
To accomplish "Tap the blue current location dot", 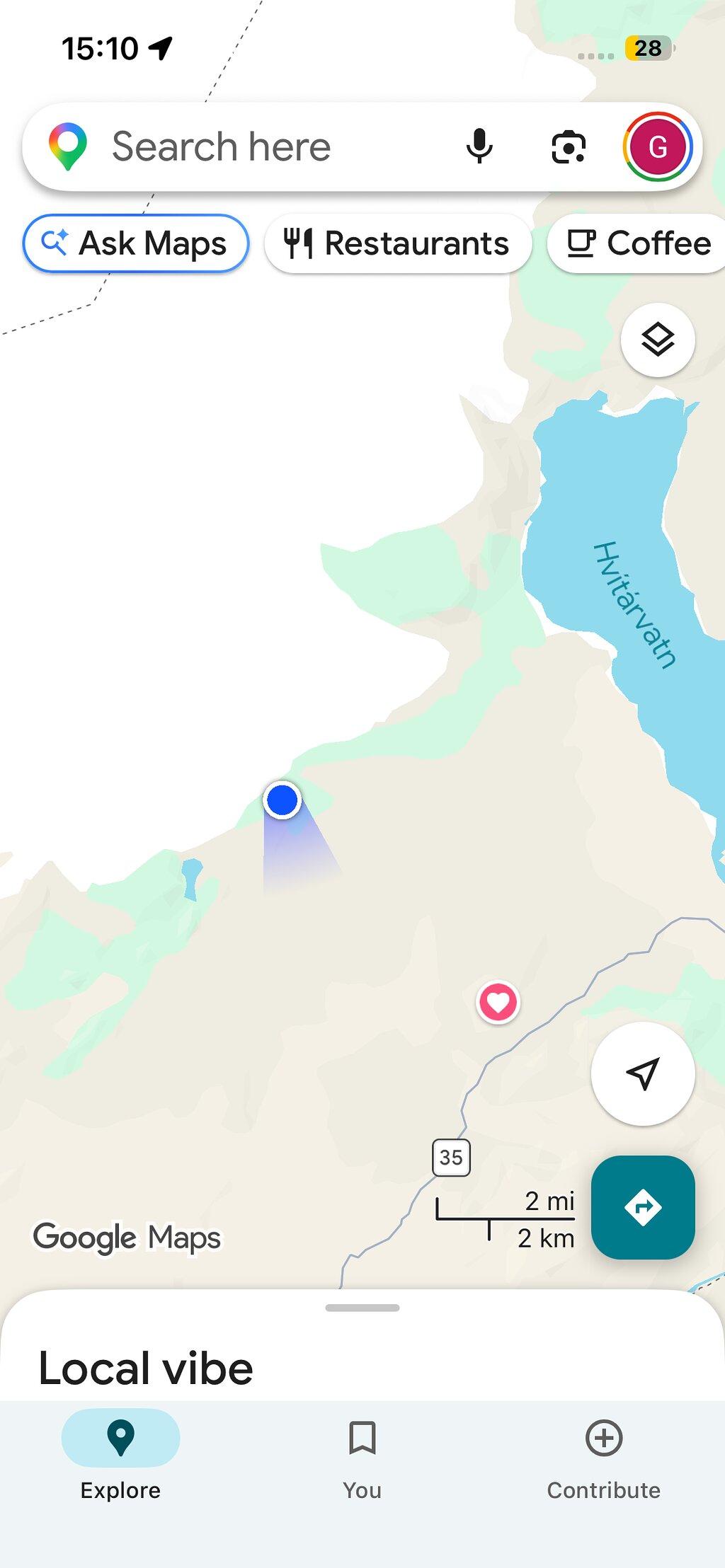I will coord(282,800).
